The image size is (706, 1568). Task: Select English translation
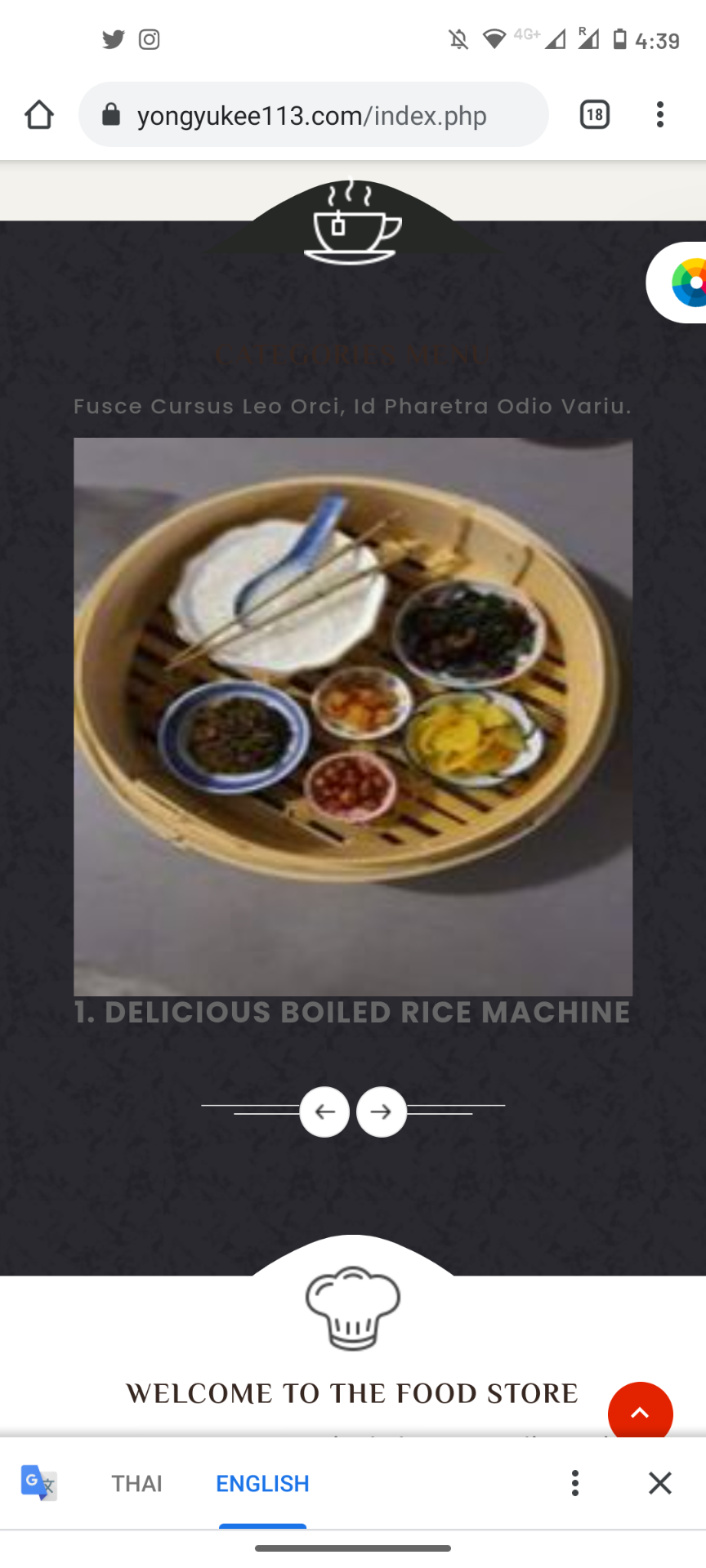point(262,1483)
